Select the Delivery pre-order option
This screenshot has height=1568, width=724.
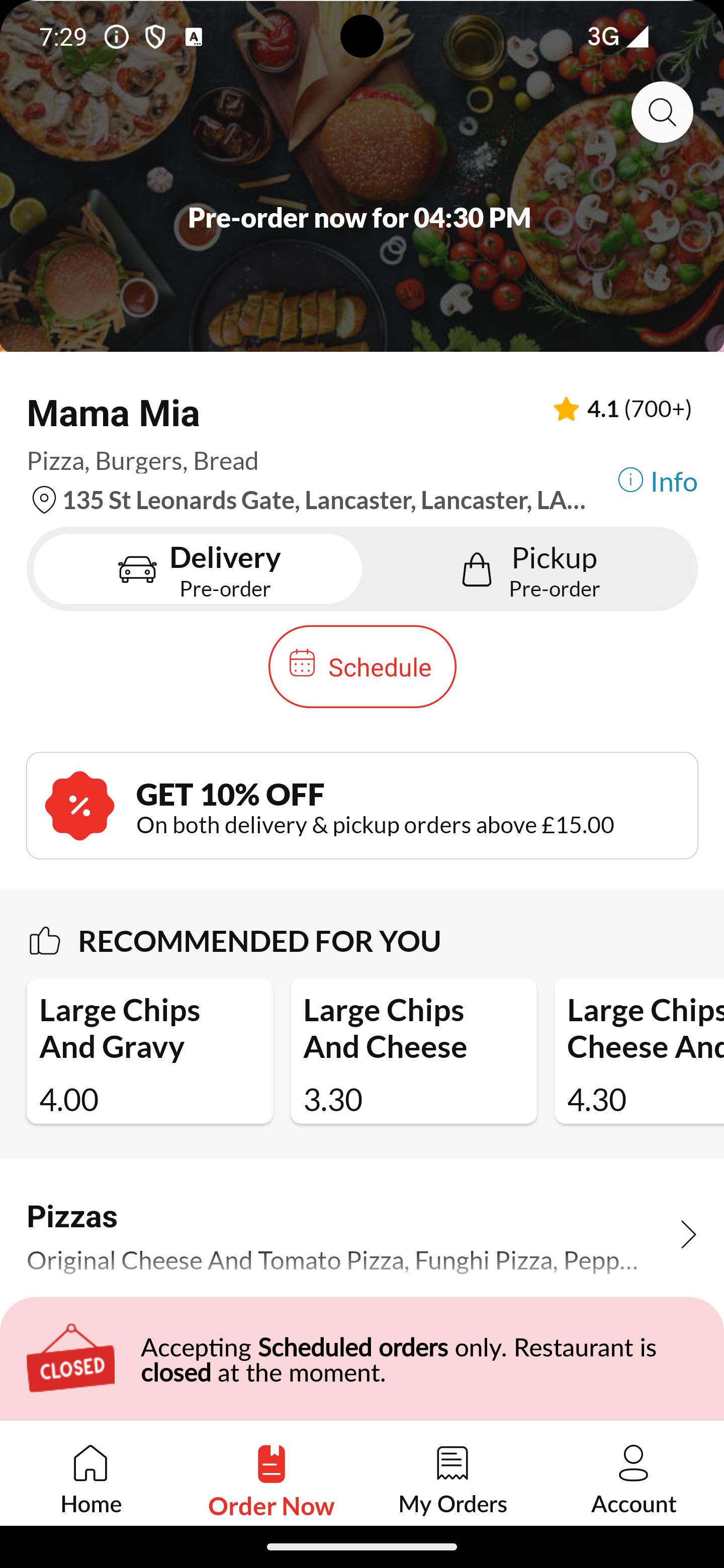point(198,569)
